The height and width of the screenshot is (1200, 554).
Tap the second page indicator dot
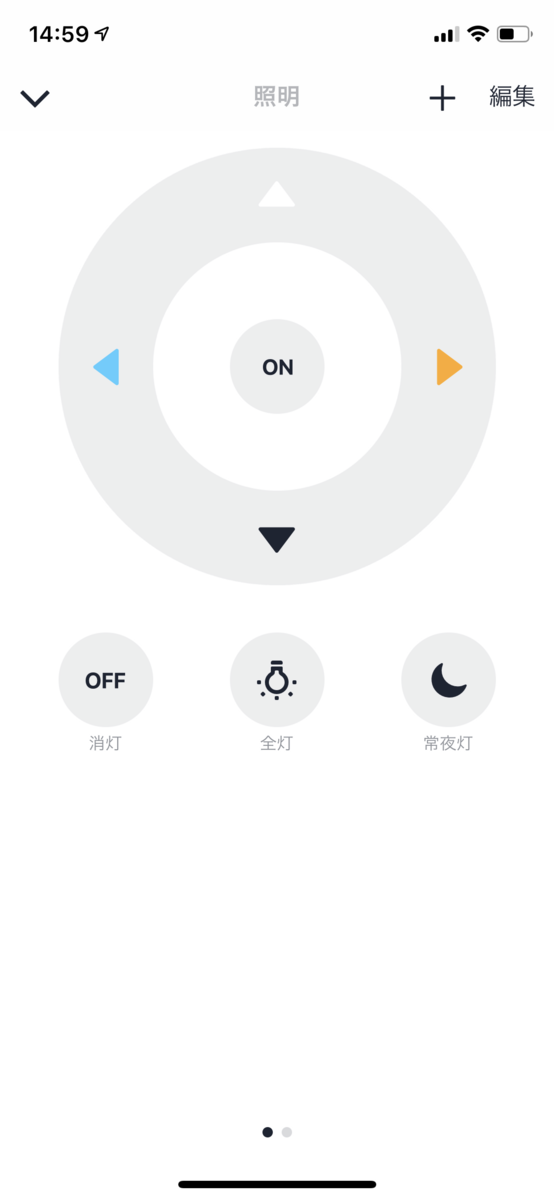coord(287,1132)
